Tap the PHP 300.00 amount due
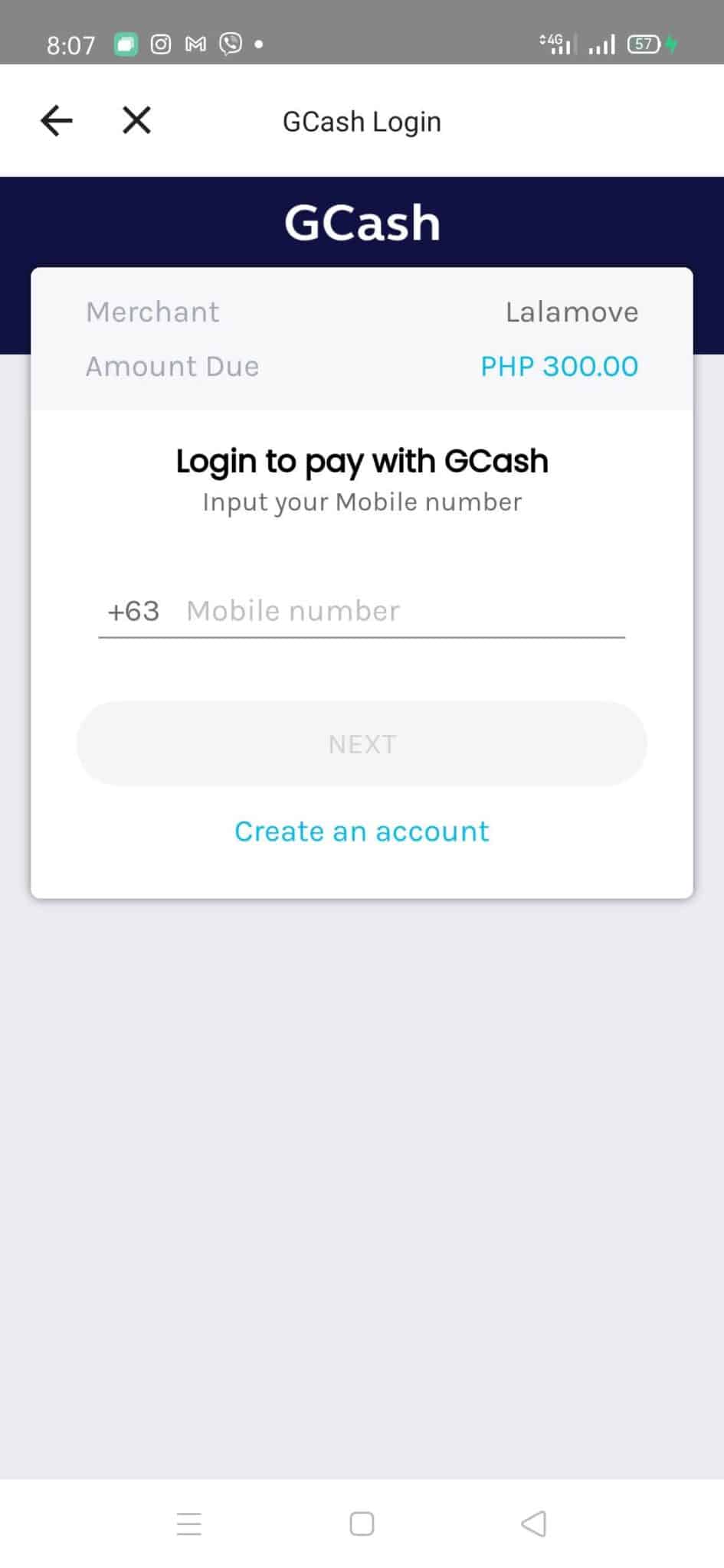This screenshot has width=724, height=1568. point(559,366)
